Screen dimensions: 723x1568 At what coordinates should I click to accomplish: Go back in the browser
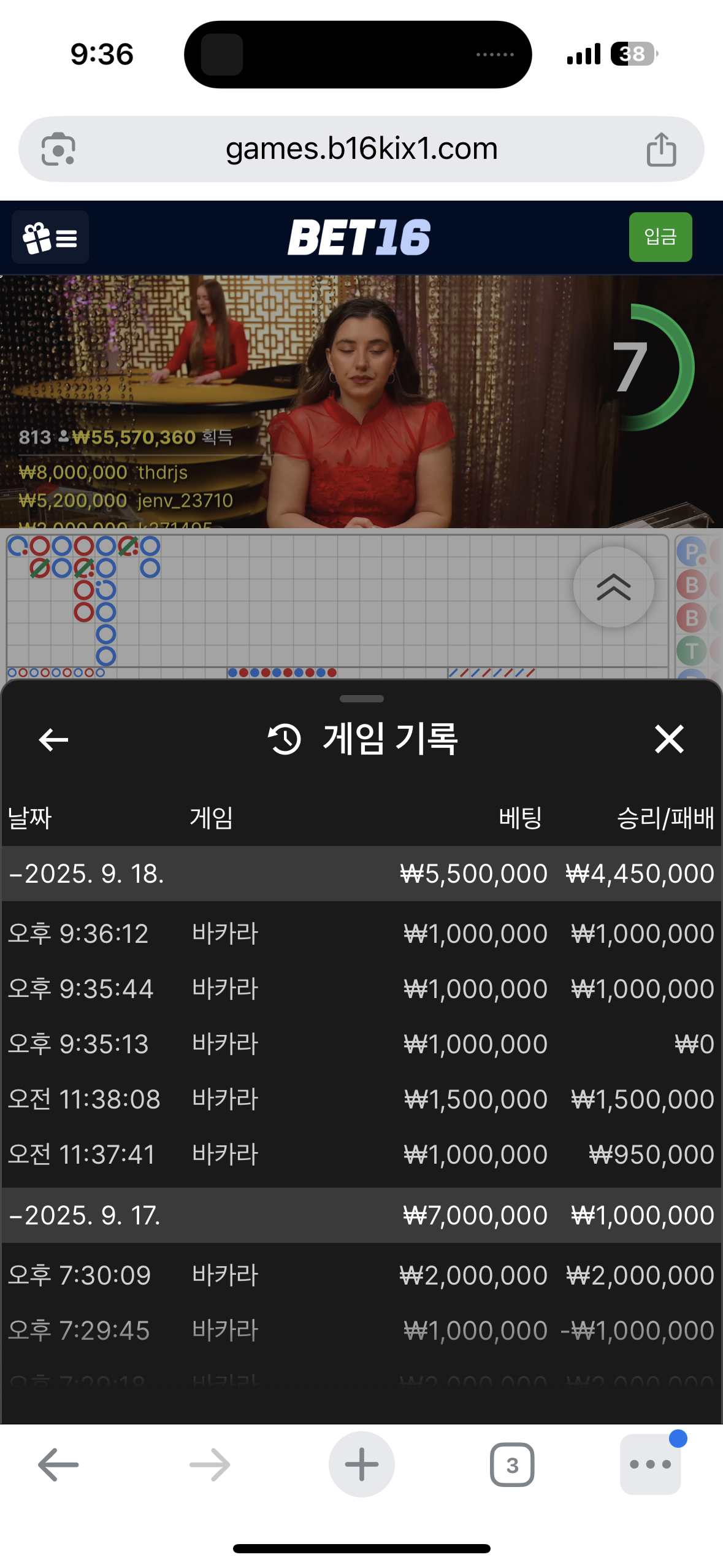[x=58, y=1464]
